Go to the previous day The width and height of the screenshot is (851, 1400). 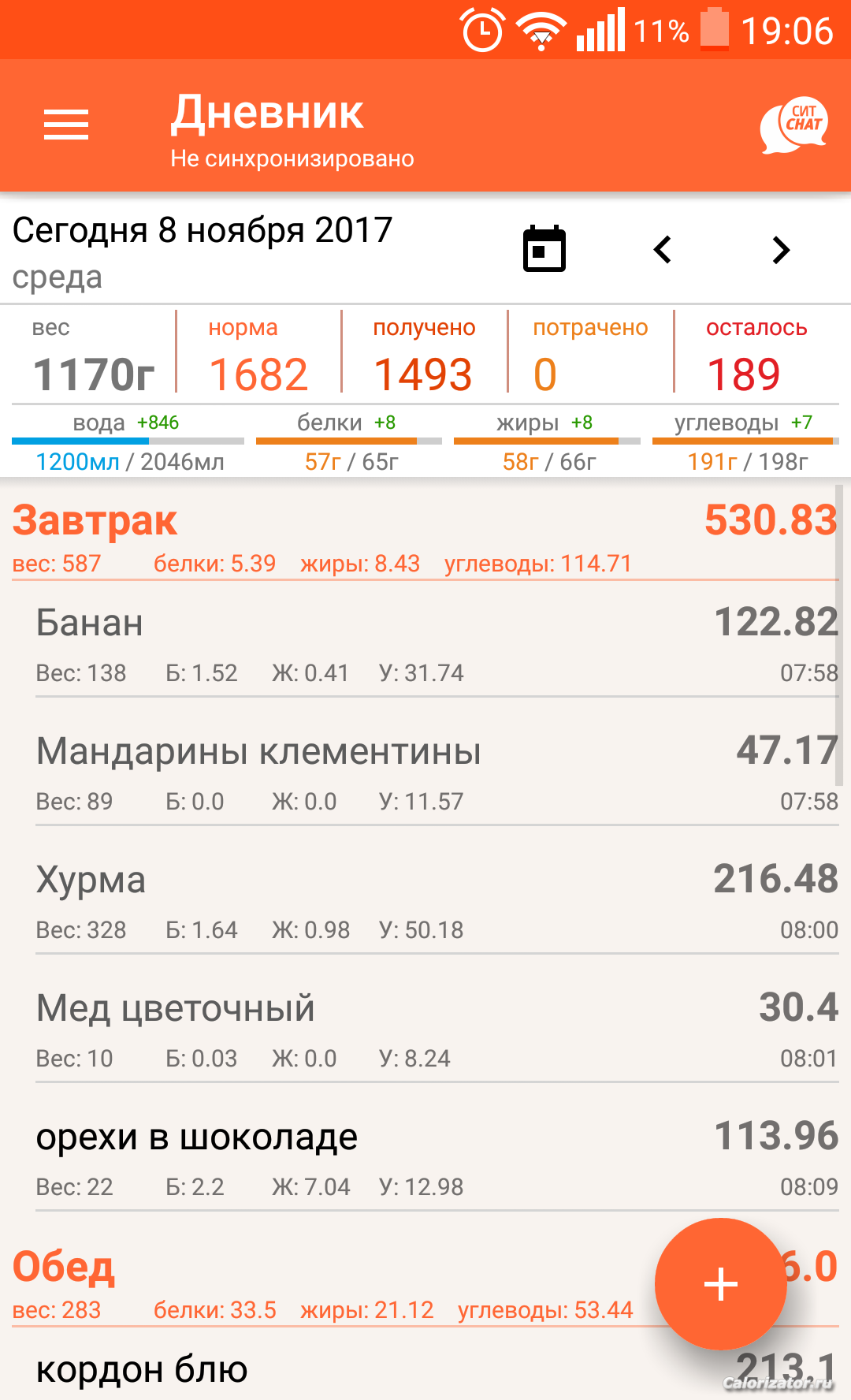[x=663, y=250]
